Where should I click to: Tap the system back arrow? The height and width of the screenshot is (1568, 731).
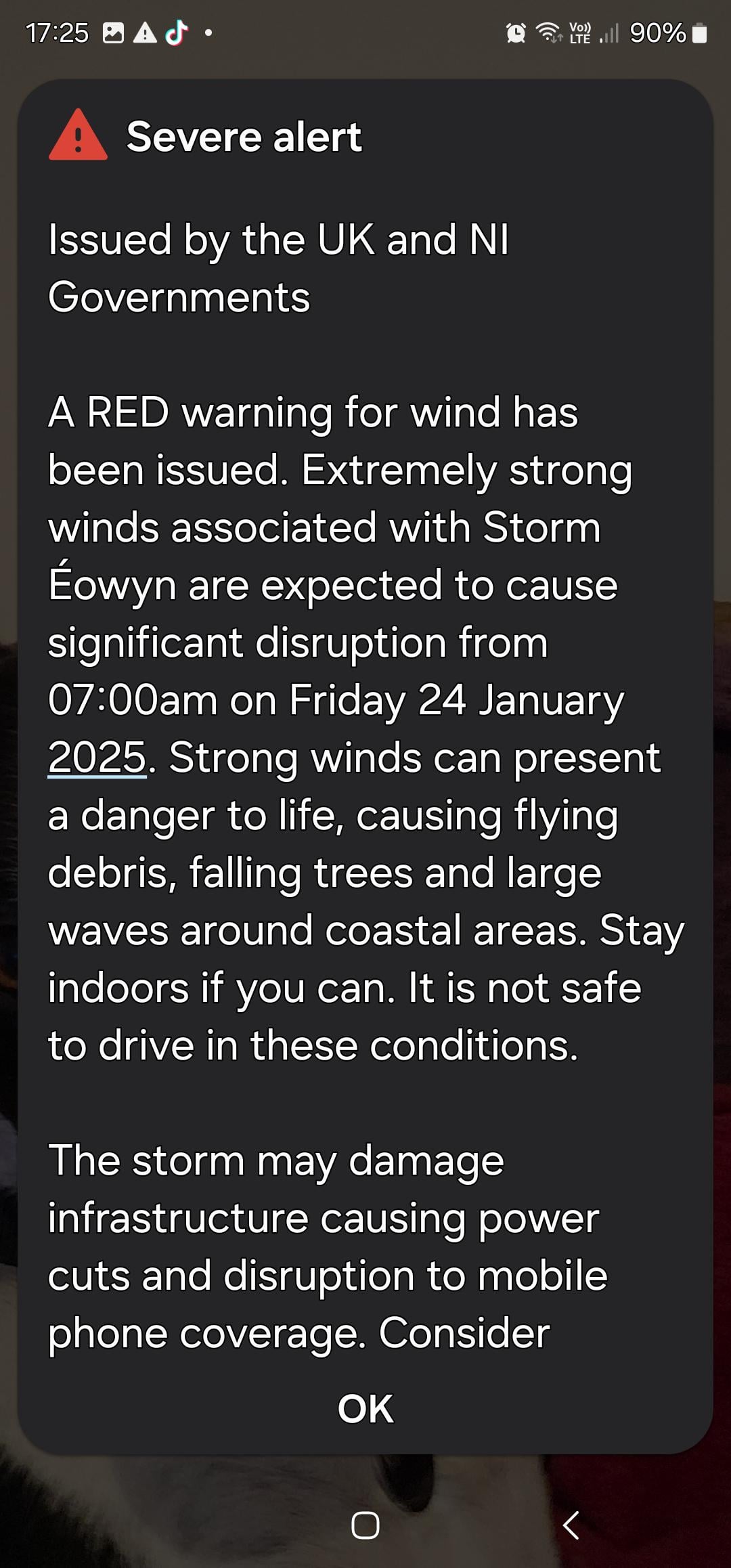point(571,1525)
